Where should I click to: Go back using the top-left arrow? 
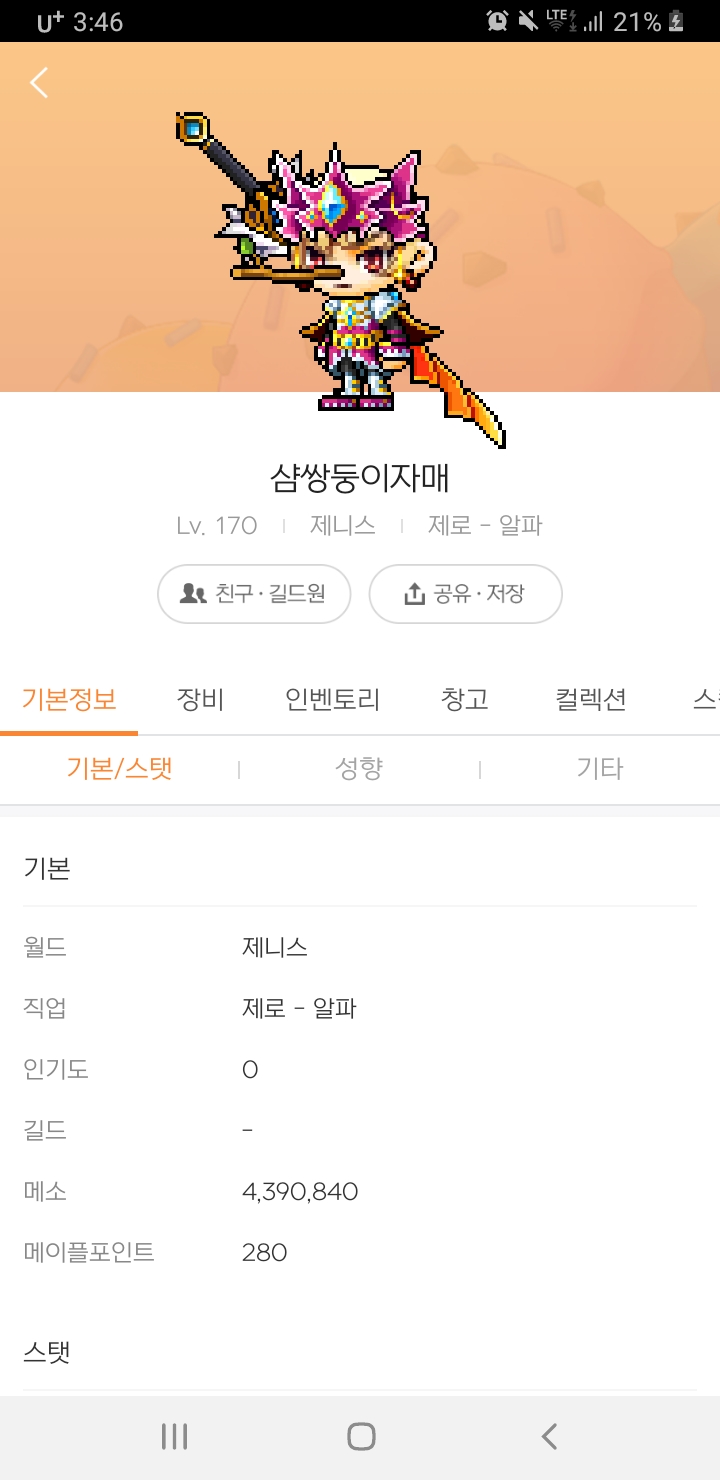(x=39, y=82)
